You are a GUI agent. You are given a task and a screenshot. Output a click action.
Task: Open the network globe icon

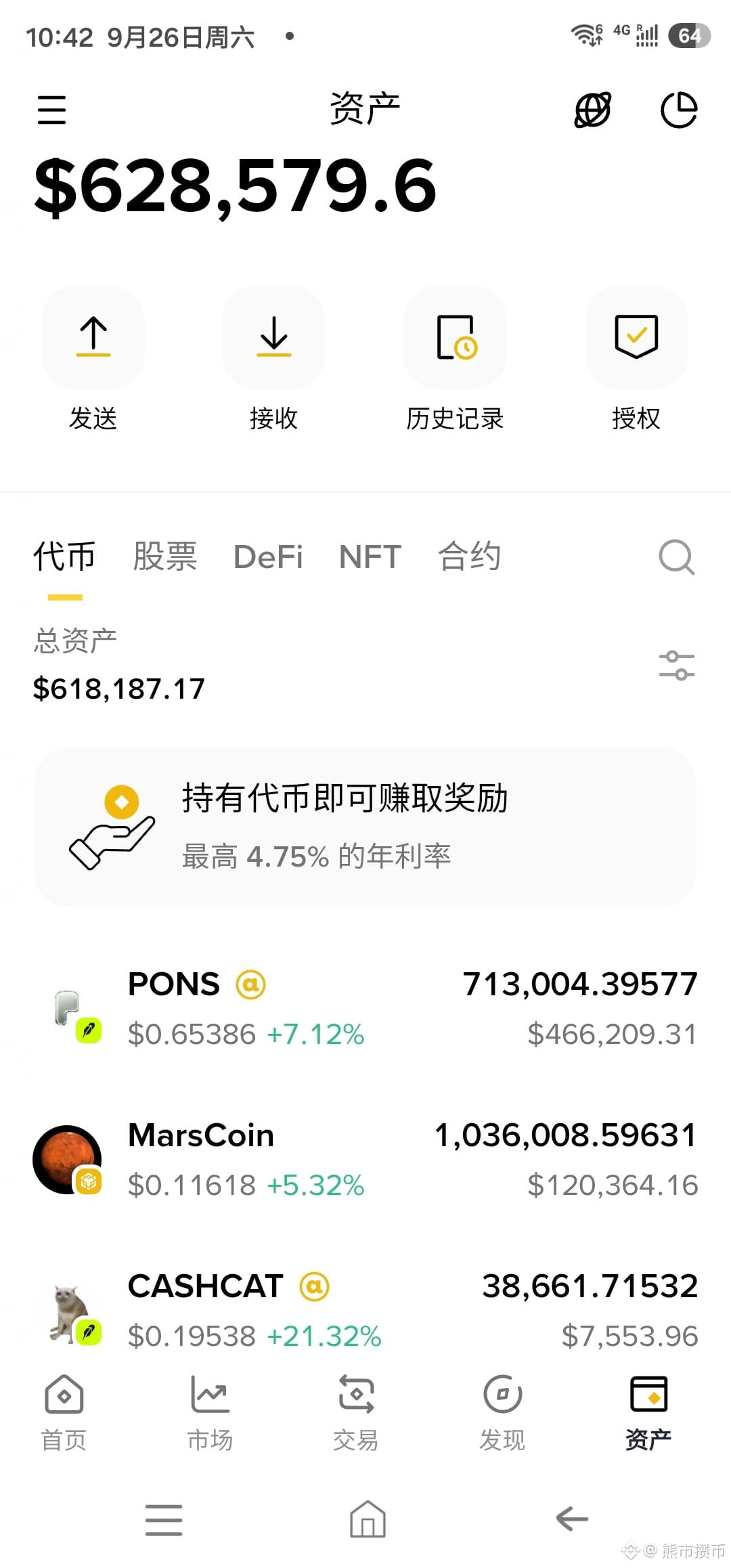593,110
